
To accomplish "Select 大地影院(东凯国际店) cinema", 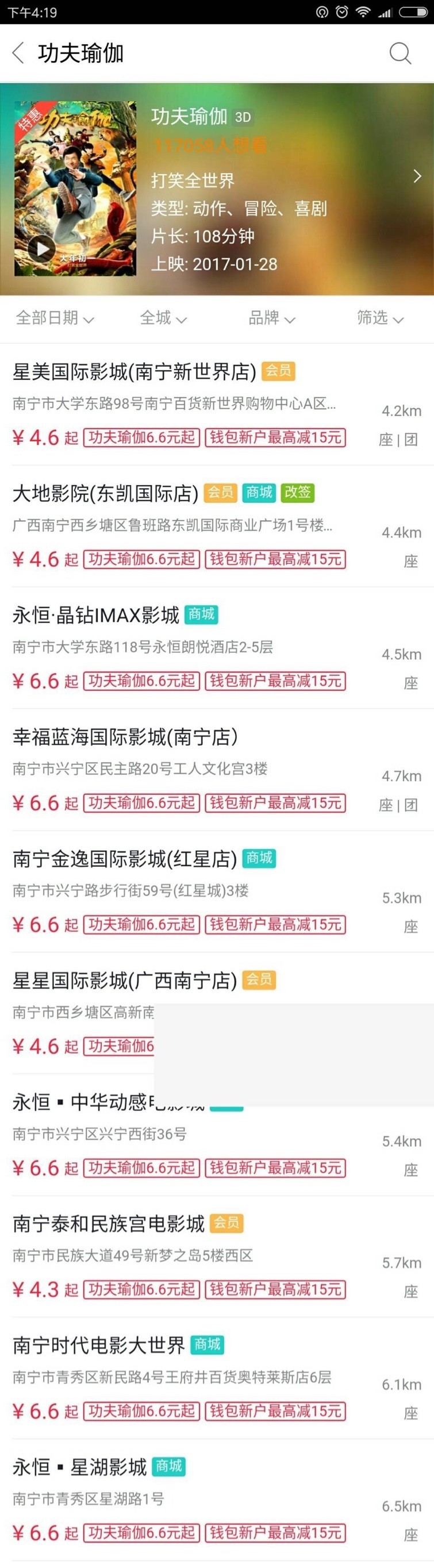I will coord(105,494).
